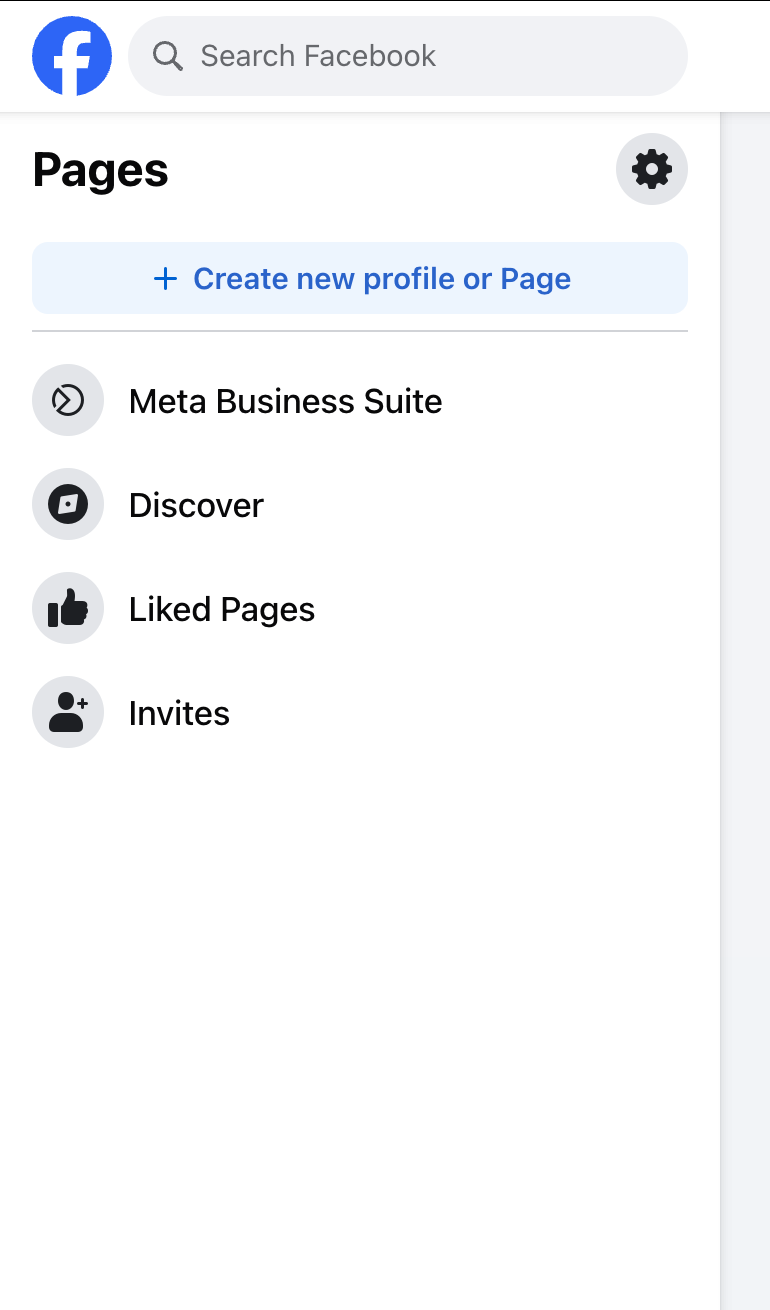This screenshot has width=770, height=1310.
Task: View your Liked Pages list
Action: point(222,609)
